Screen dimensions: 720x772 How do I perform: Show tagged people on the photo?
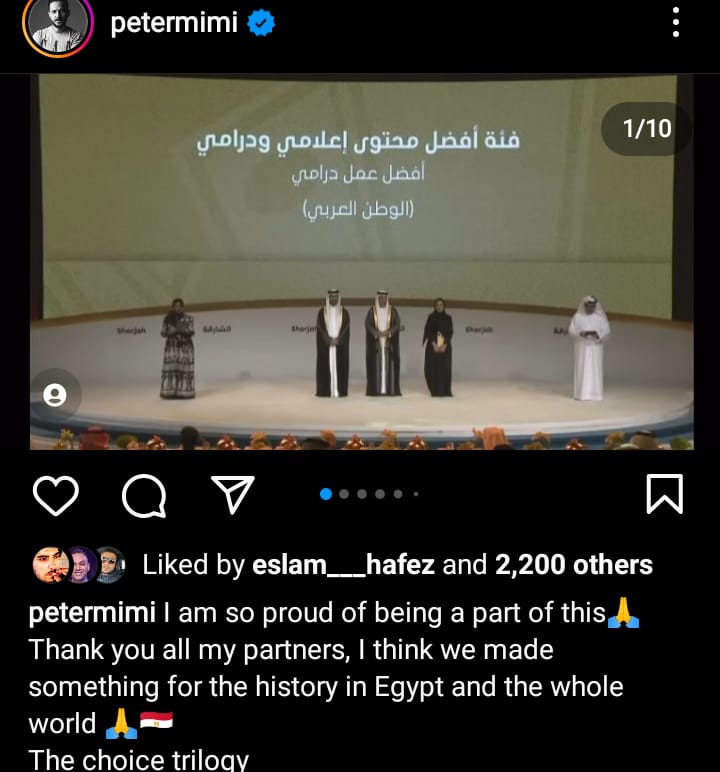(x=56, y=395)
